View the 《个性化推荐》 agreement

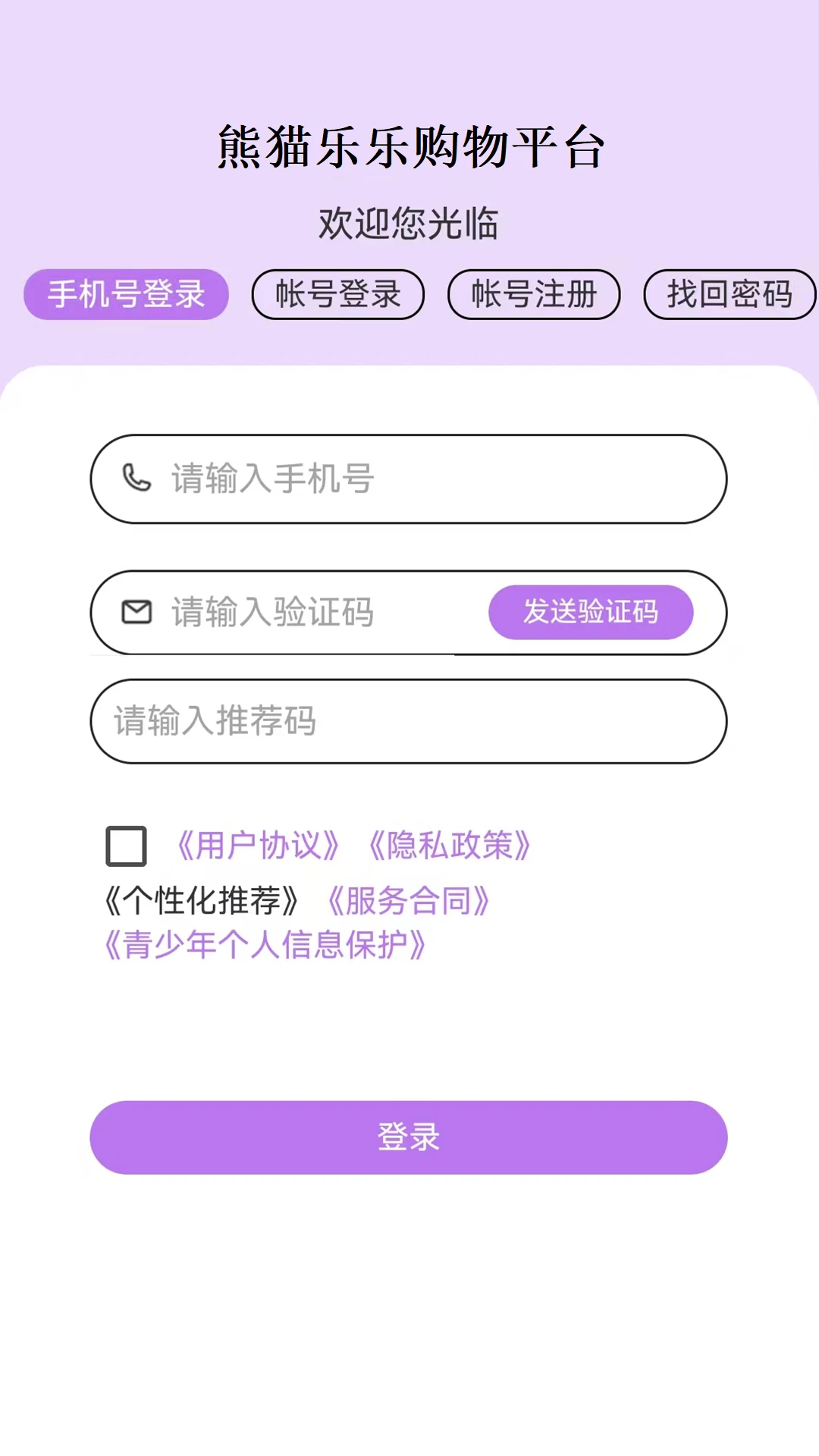point(201,901)
